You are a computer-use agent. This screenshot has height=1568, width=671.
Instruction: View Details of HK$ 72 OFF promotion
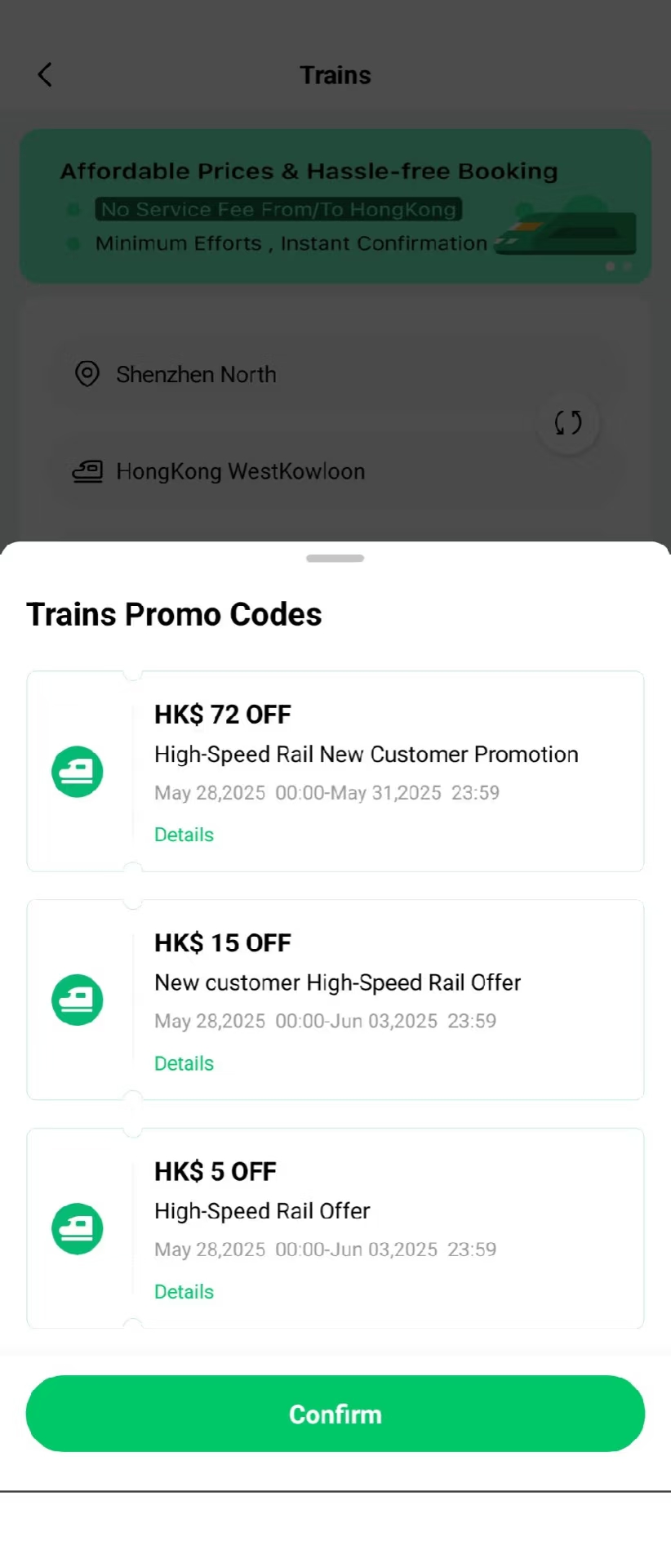[x=184, y=835]
